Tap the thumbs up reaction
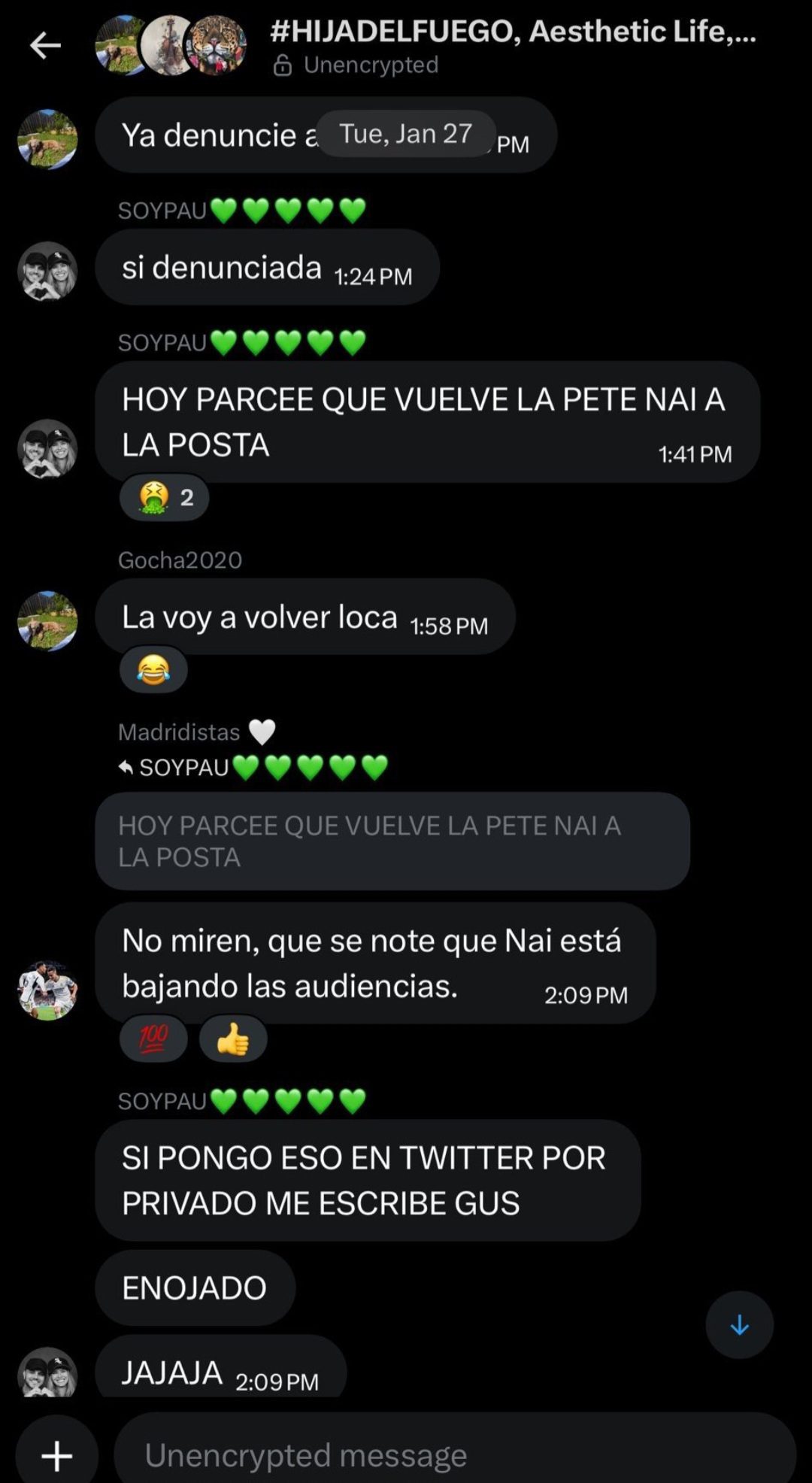The image size is (812, 1483). [233, 1039]
